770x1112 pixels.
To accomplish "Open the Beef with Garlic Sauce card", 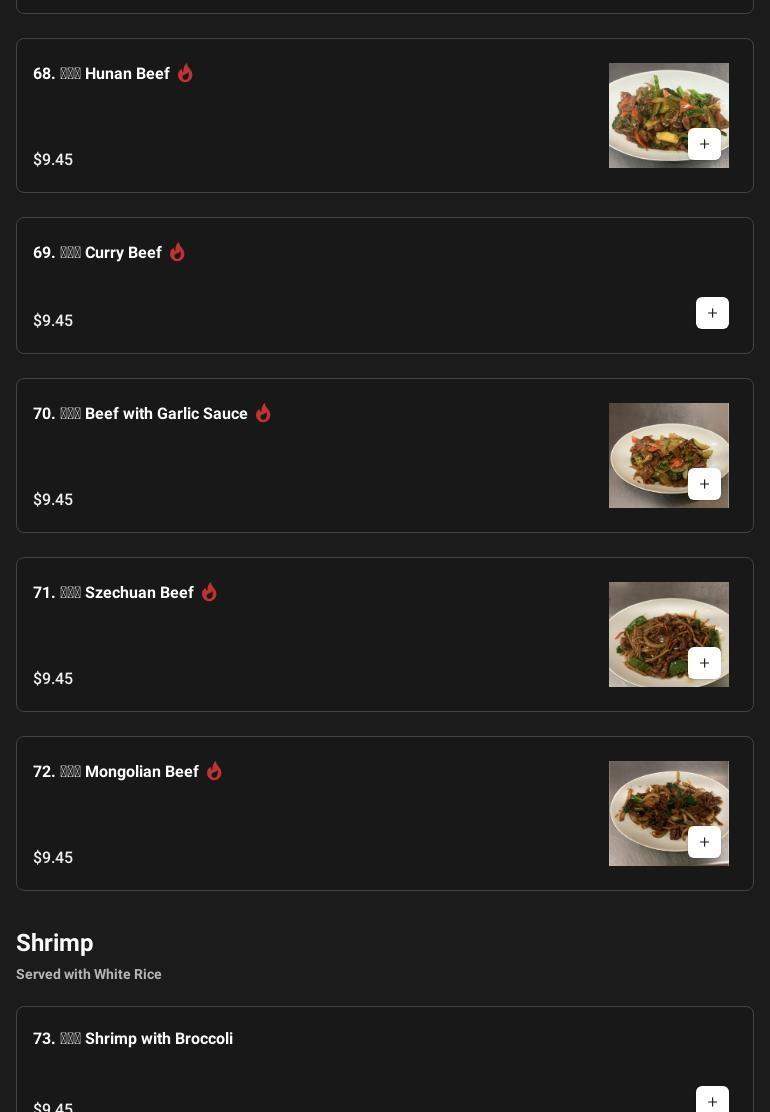I will tap(300, 455).
